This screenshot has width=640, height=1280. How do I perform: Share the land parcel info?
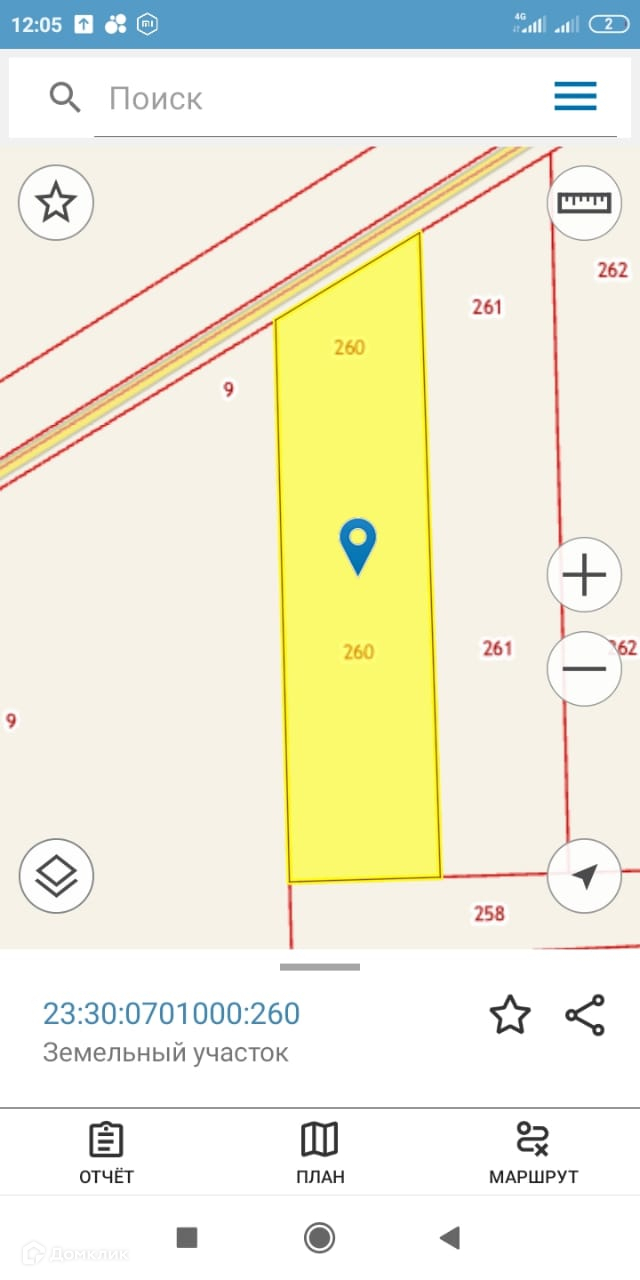585,1015
